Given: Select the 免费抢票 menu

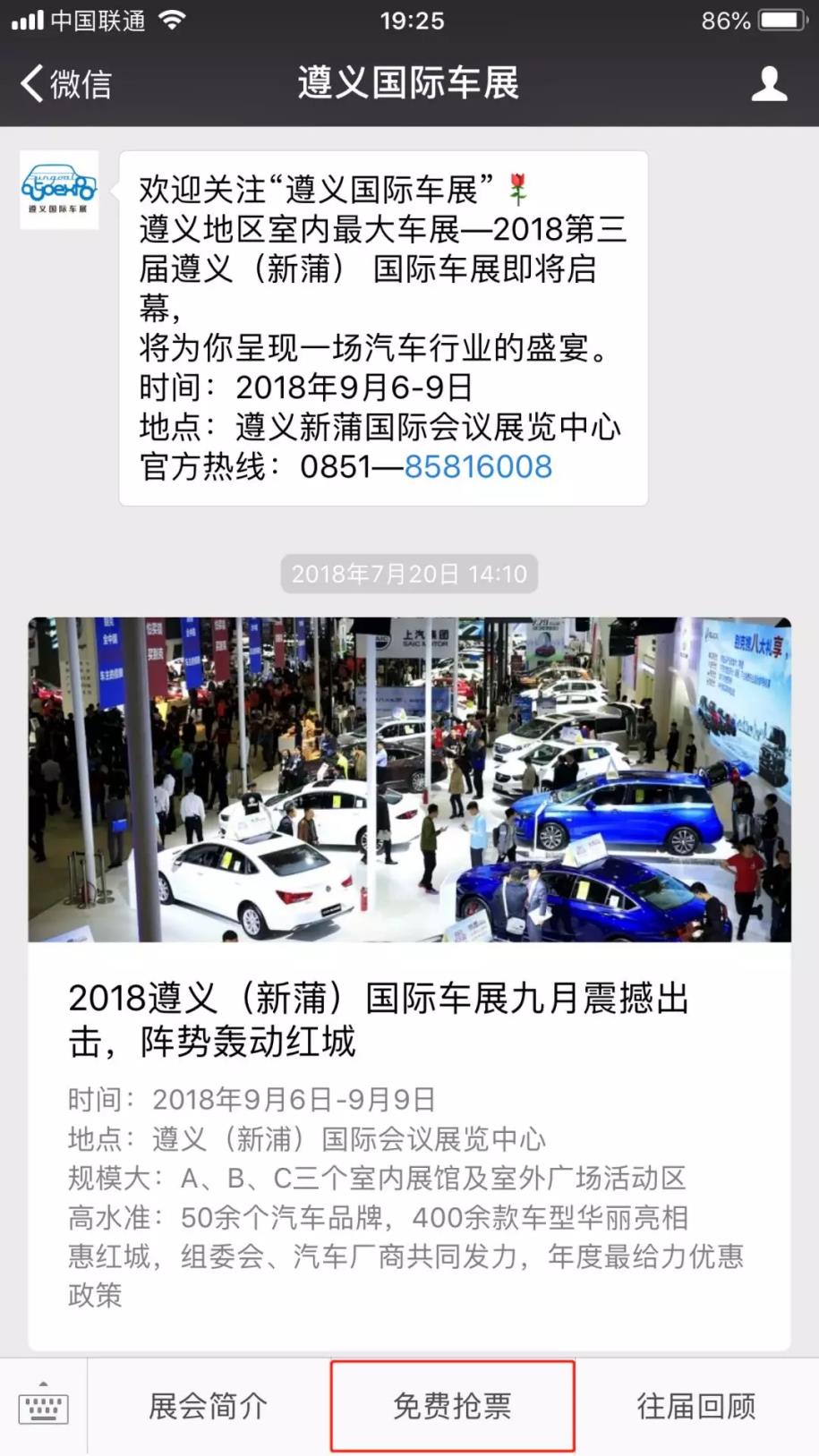Looking at the screenshot, I should tap(452, 1407).
